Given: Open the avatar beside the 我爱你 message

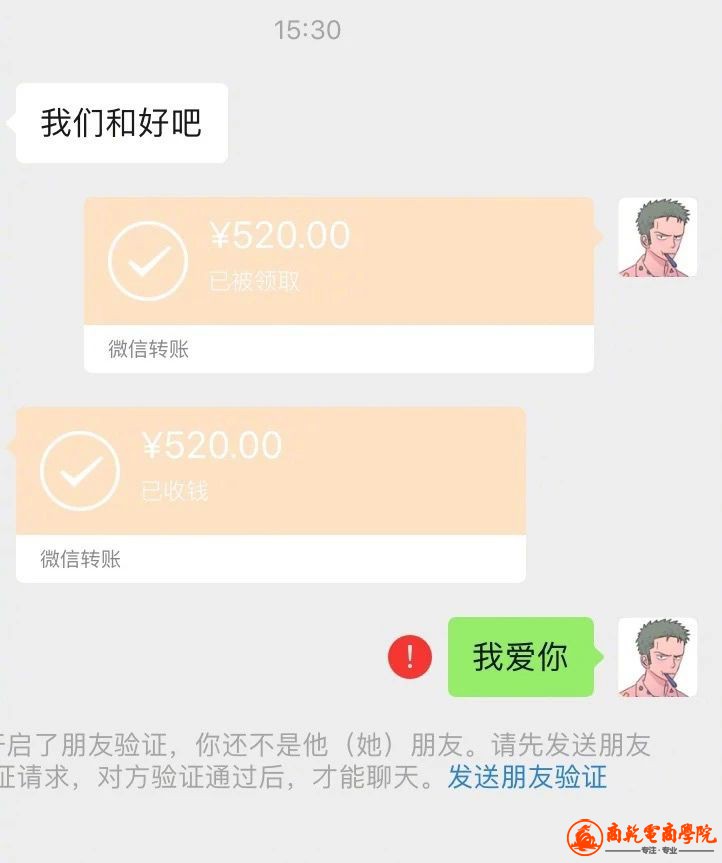Looking at the screenshot, I should point(657,657).
